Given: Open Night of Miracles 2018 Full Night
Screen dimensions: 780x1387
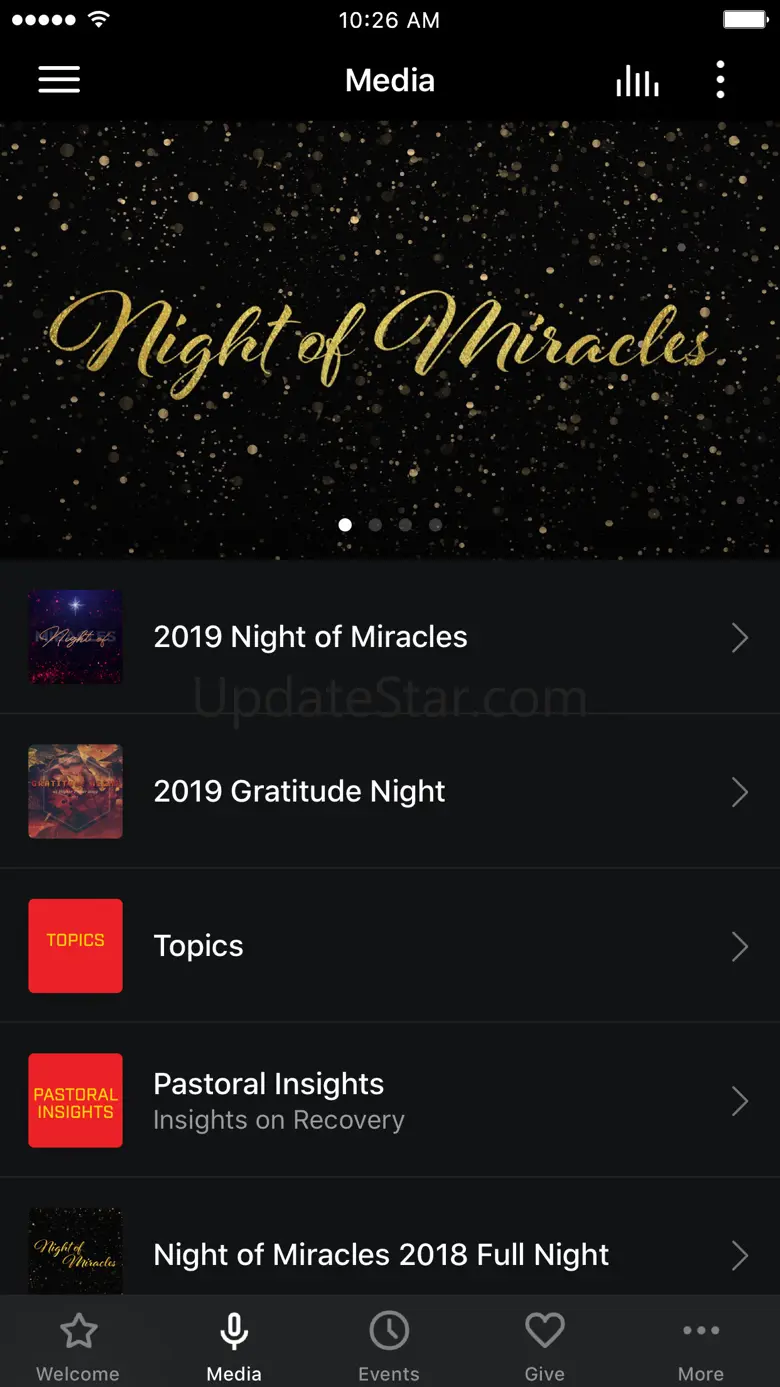Looking at the screenshot, I should click(390, 1240).
